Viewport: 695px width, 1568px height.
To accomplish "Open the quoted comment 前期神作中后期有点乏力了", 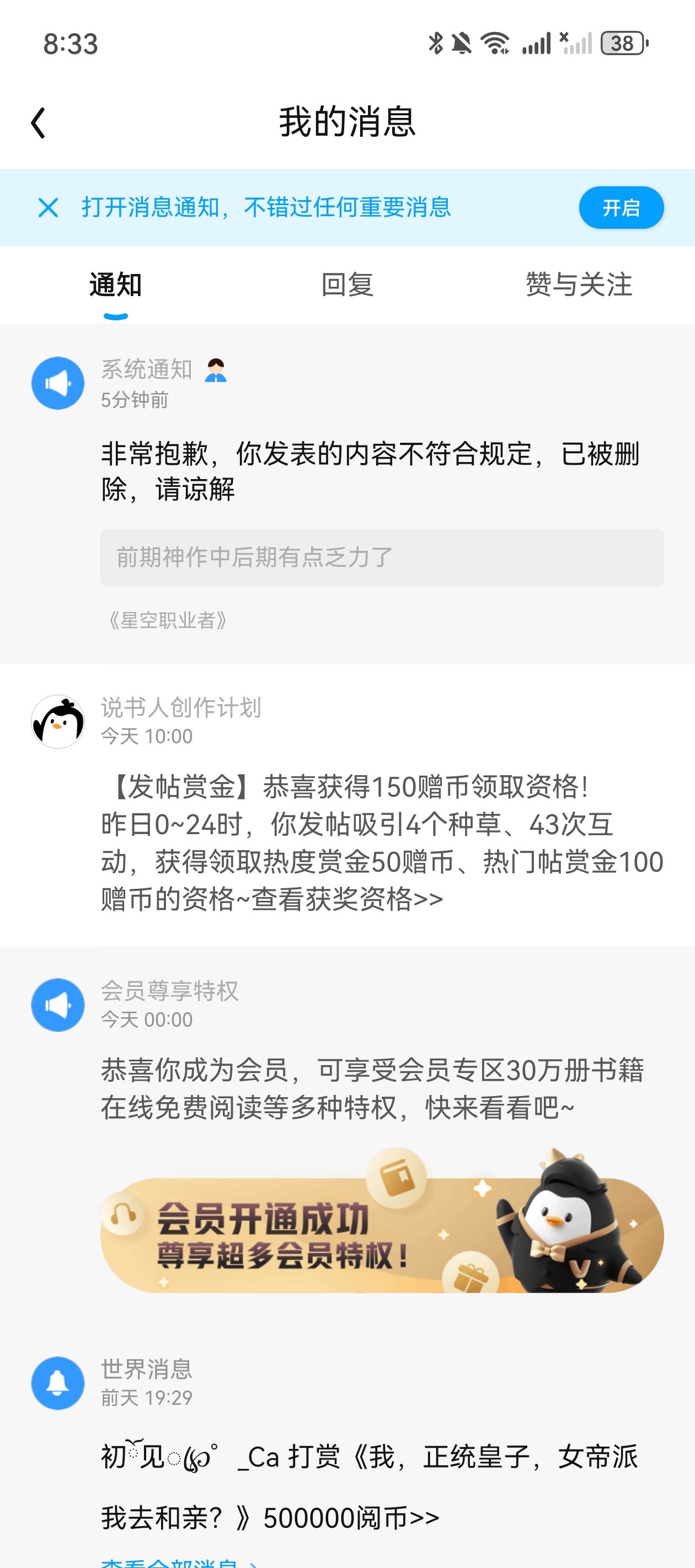I will (x=382, y=557).
